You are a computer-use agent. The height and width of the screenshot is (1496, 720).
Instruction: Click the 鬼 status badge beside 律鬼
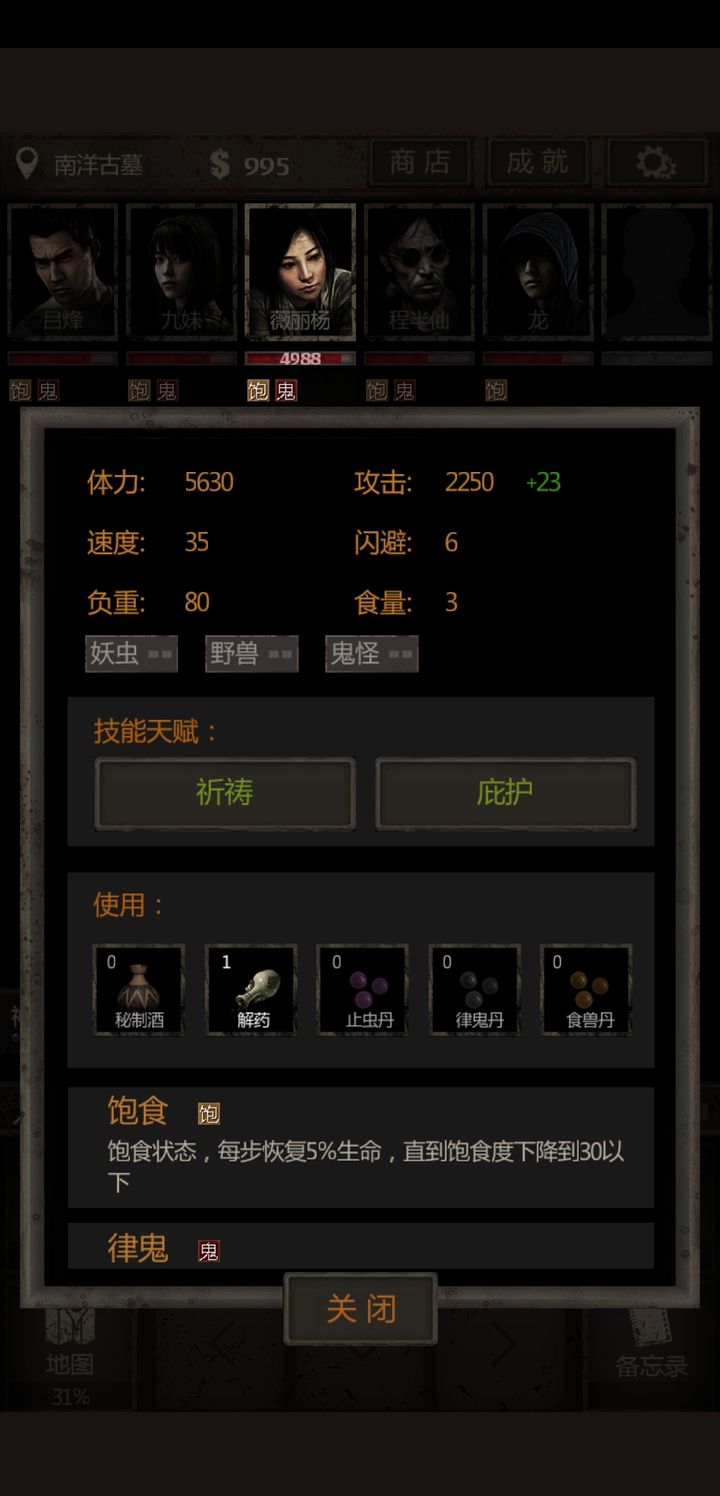click(208, 1249)
